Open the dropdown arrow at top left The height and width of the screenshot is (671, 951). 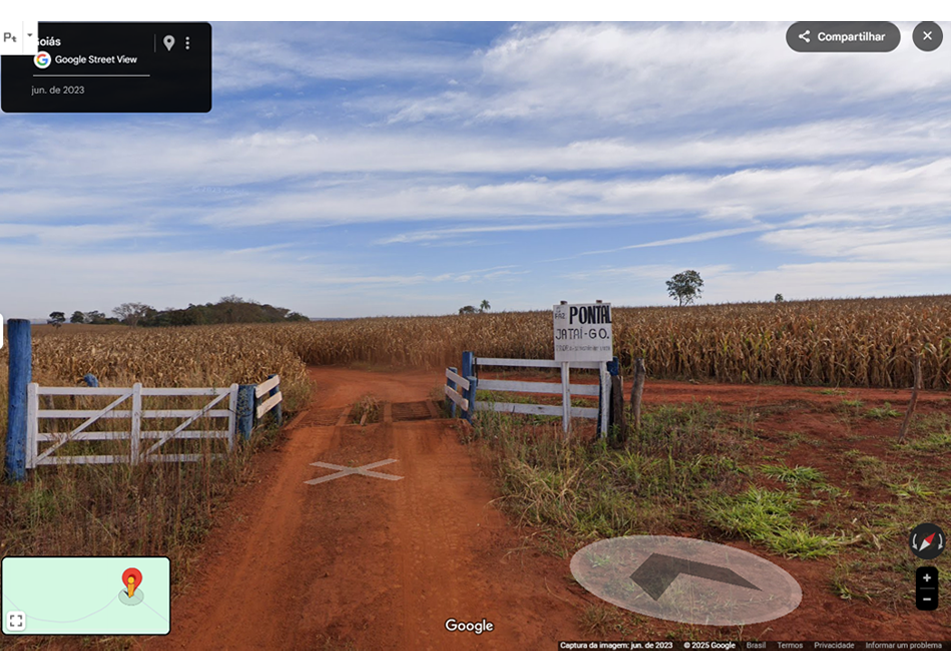[x=30, y=35]
